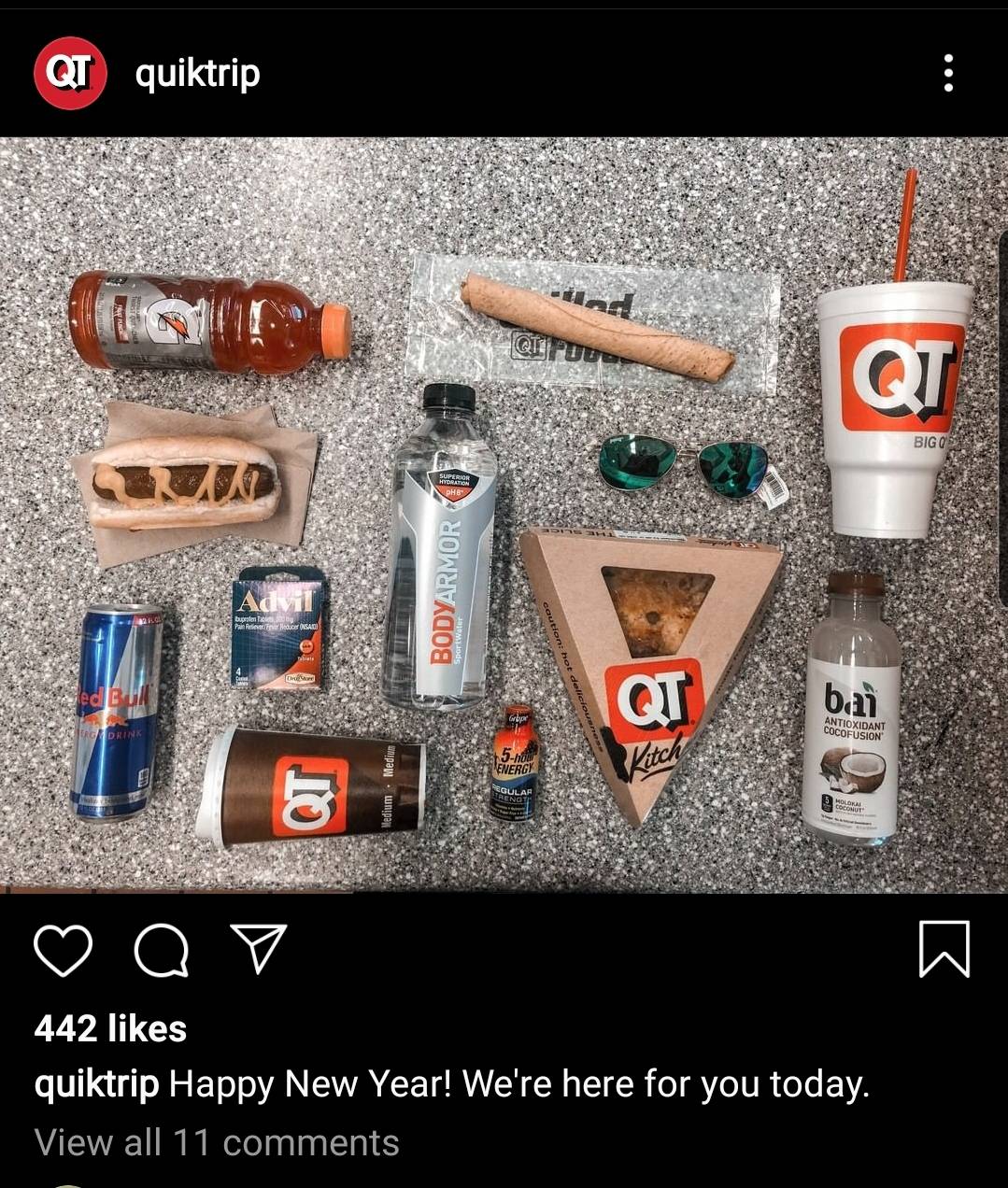Like the quiktrip post

click(x=64, y=951)
